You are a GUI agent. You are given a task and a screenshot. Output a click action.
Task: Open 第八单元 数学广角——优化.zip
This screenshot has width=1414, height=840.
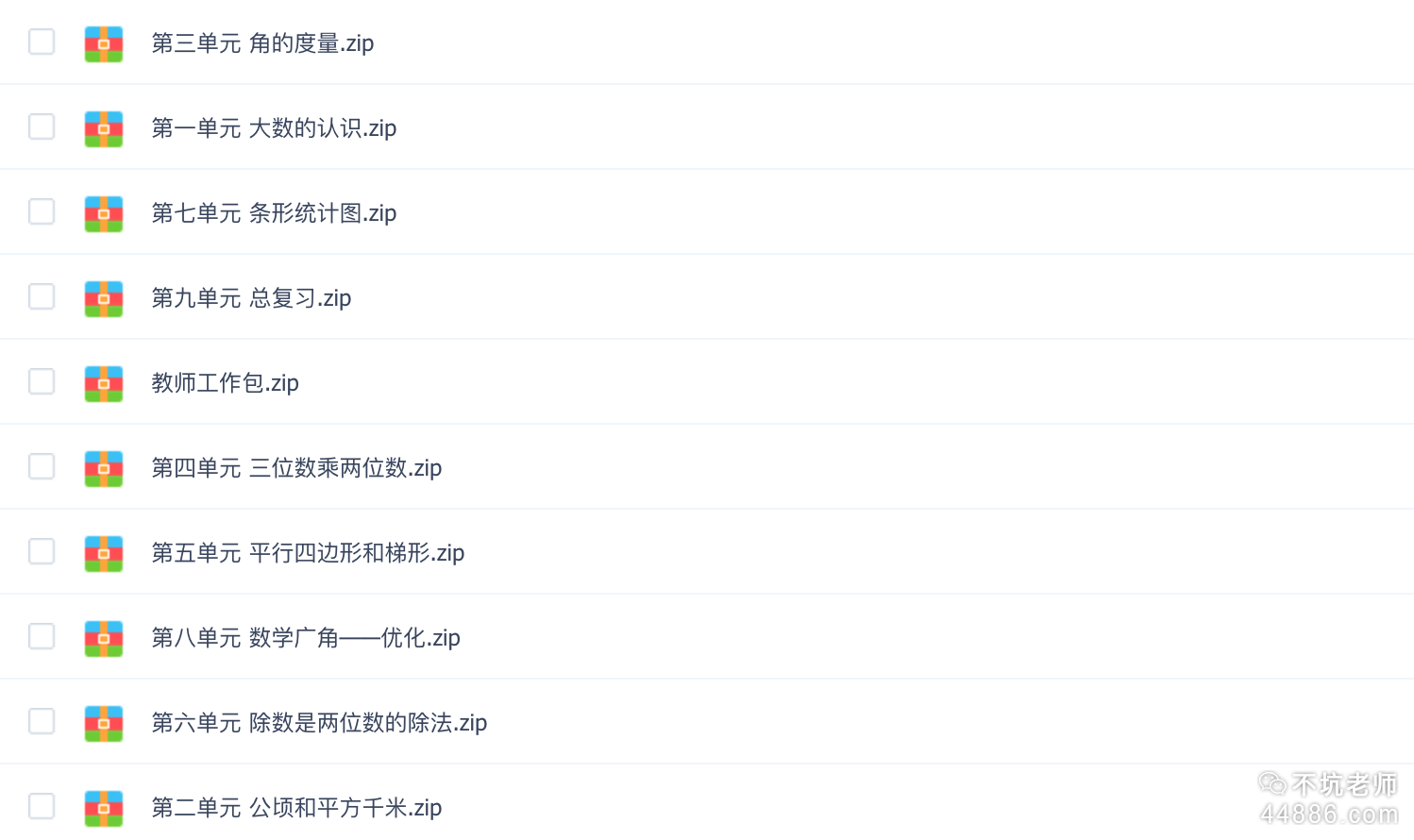click(x=306, y=638)
